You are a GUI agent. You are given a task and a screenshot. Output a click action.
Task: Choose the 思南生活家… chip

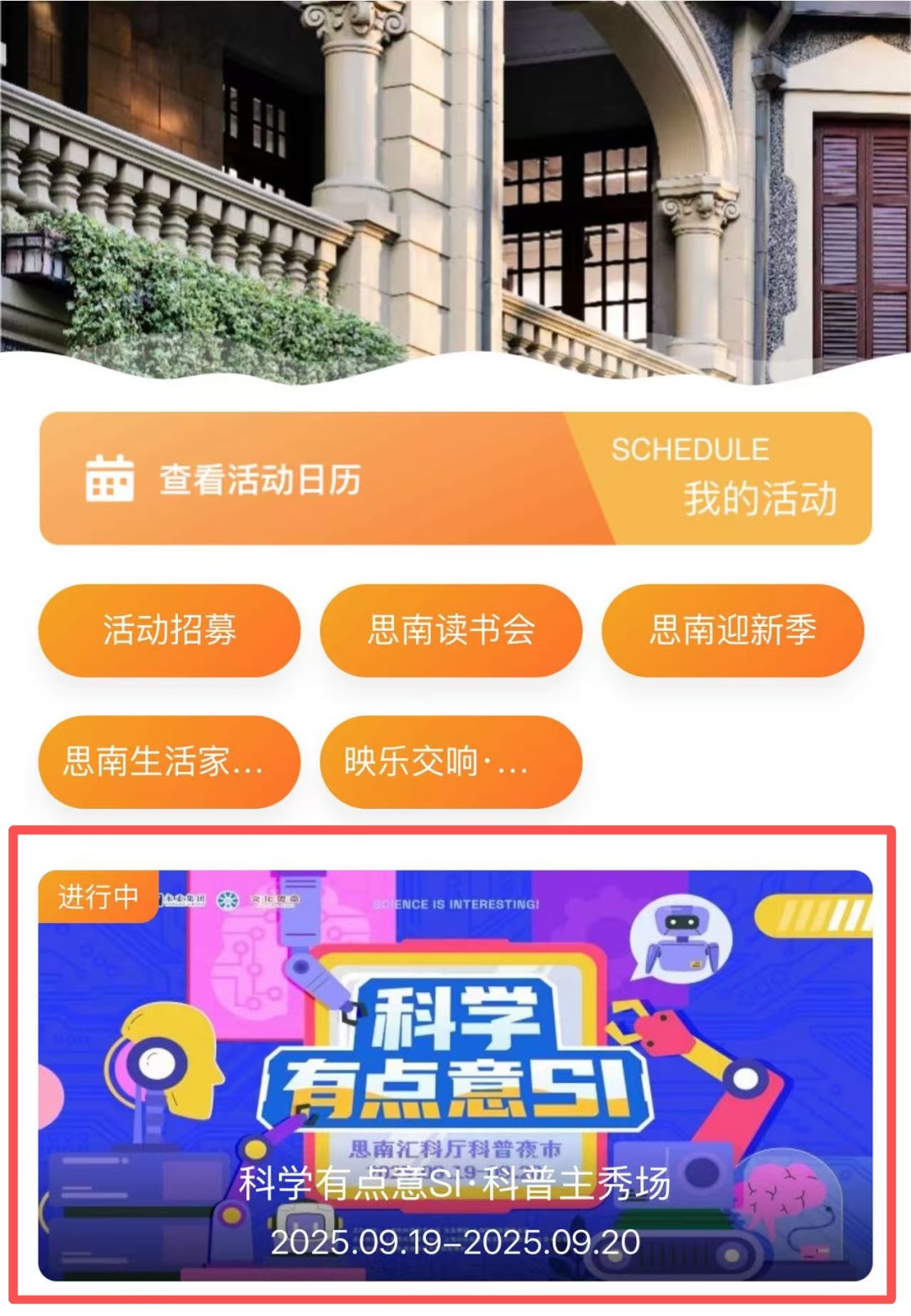170,762
